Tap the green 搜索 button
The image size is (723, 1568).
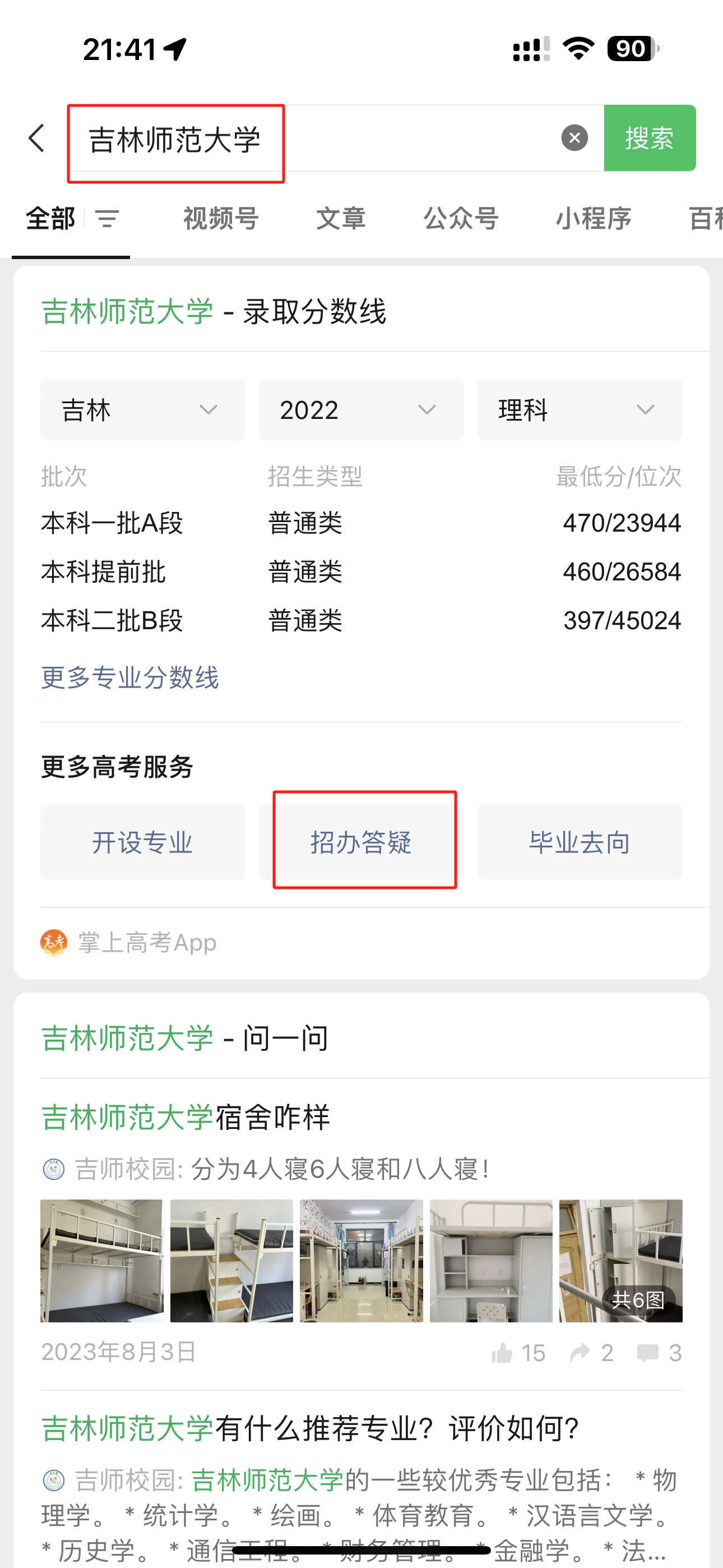coord(649,138)
